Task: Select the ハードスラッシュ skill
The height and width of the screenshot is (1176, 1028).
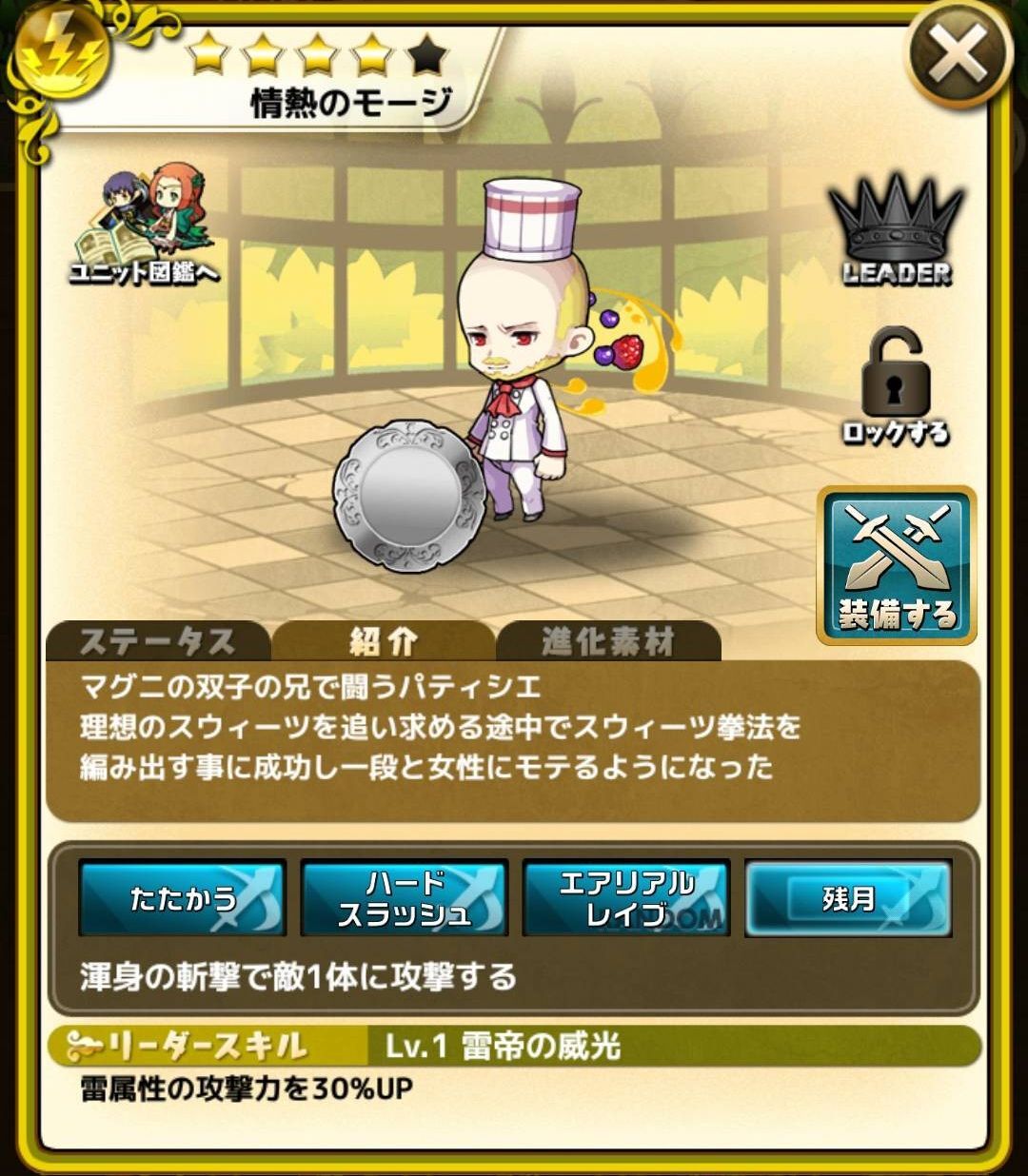Action: [x=405, y=898]
